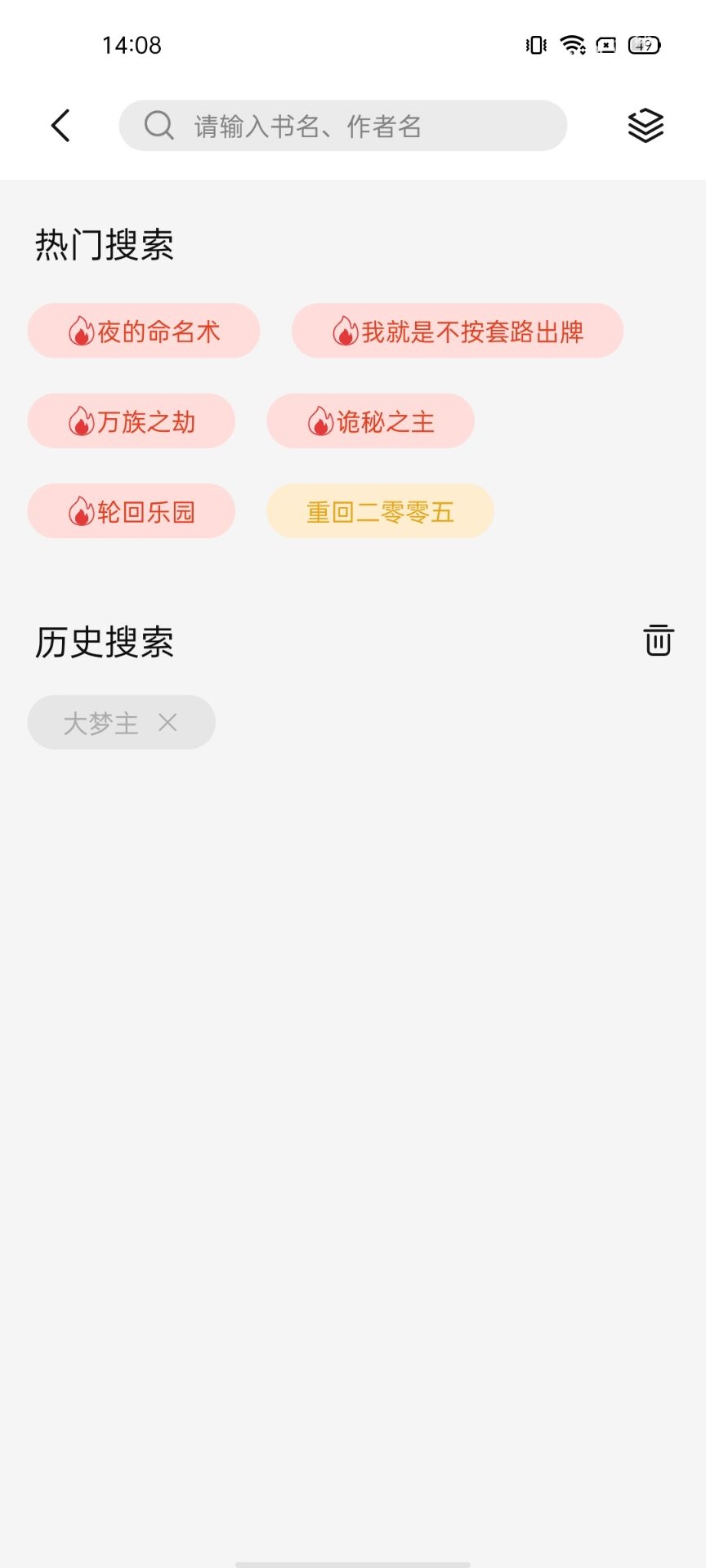
Task: Look up 诡秘之主 from hot searches
Action: point(370,421)
